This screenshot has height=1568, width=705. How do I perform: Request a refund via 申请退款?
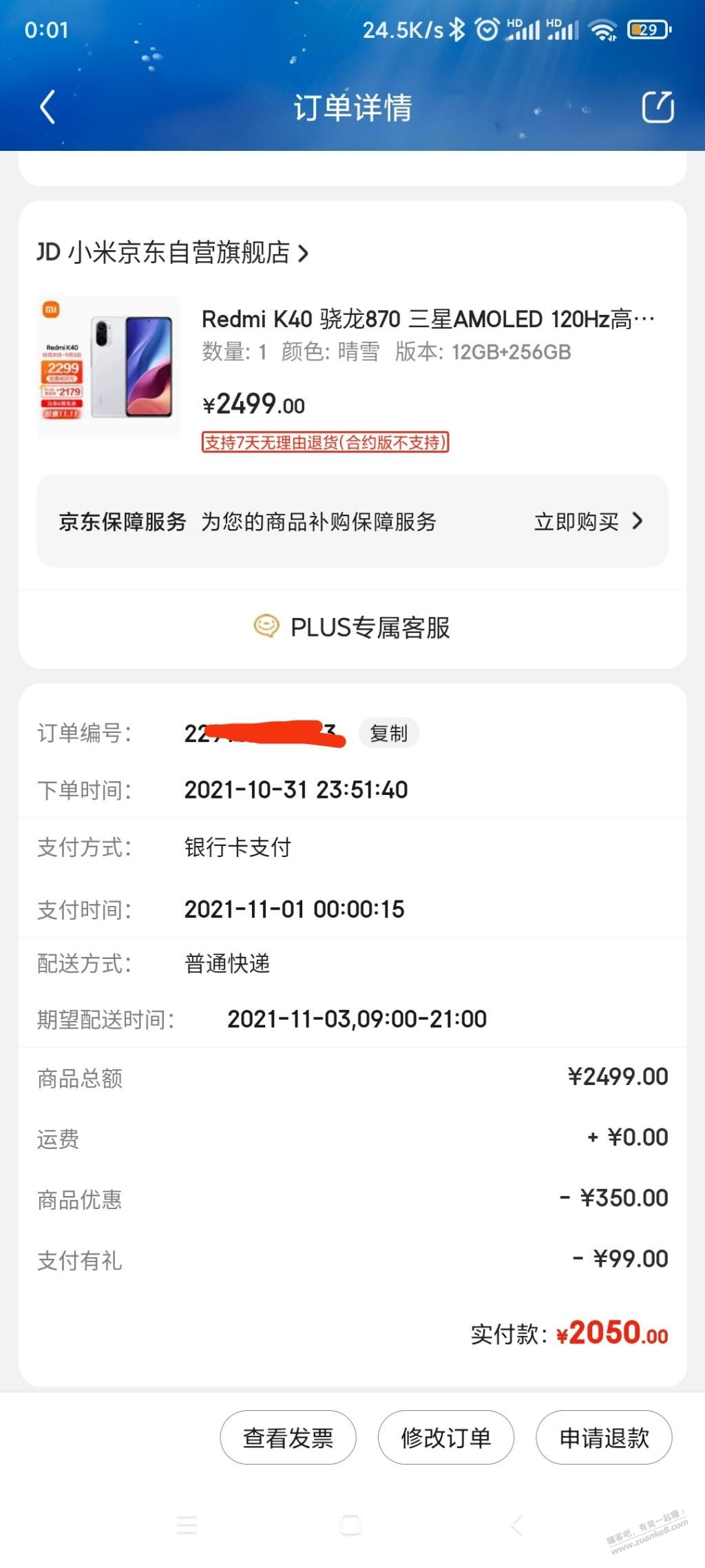(604, 1437)
